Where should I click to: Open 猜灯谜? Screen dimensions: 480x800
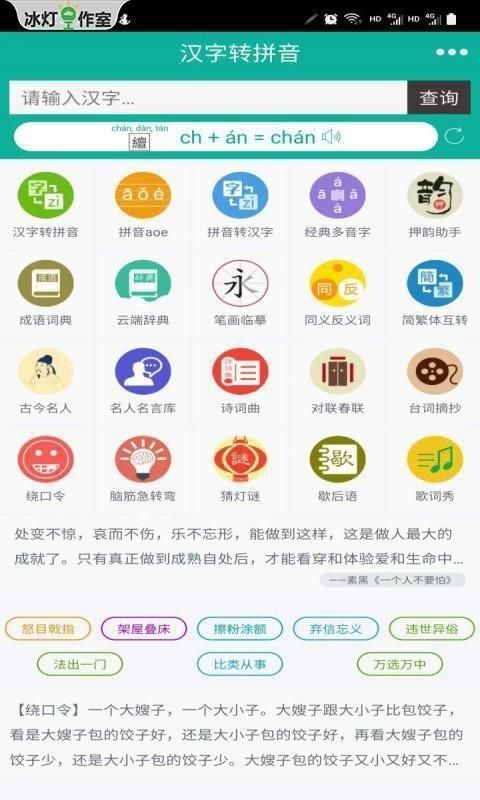[x=240, y=469]
